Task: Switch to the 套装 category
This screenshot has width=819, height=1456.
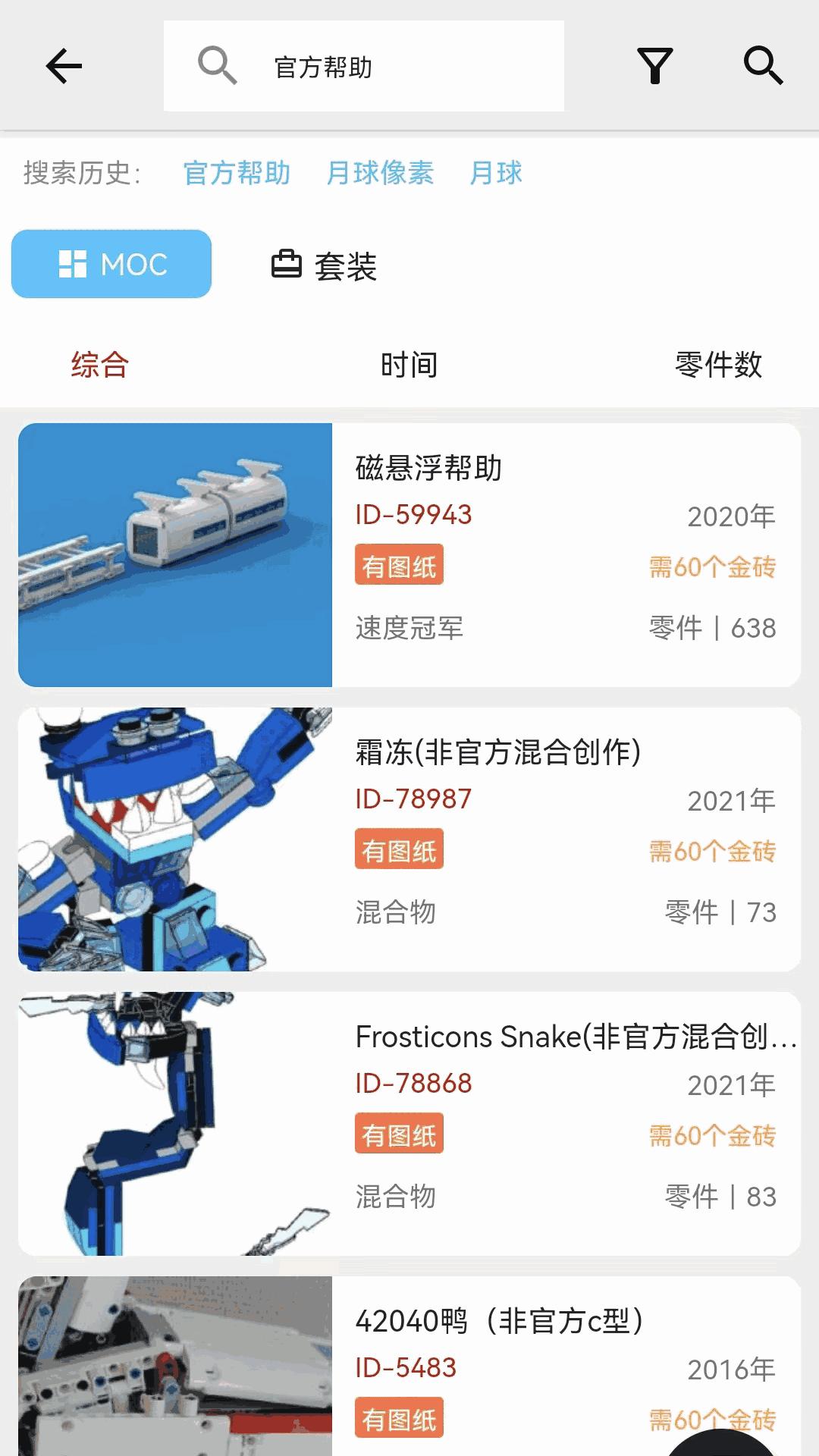Action: pos(325,265)
